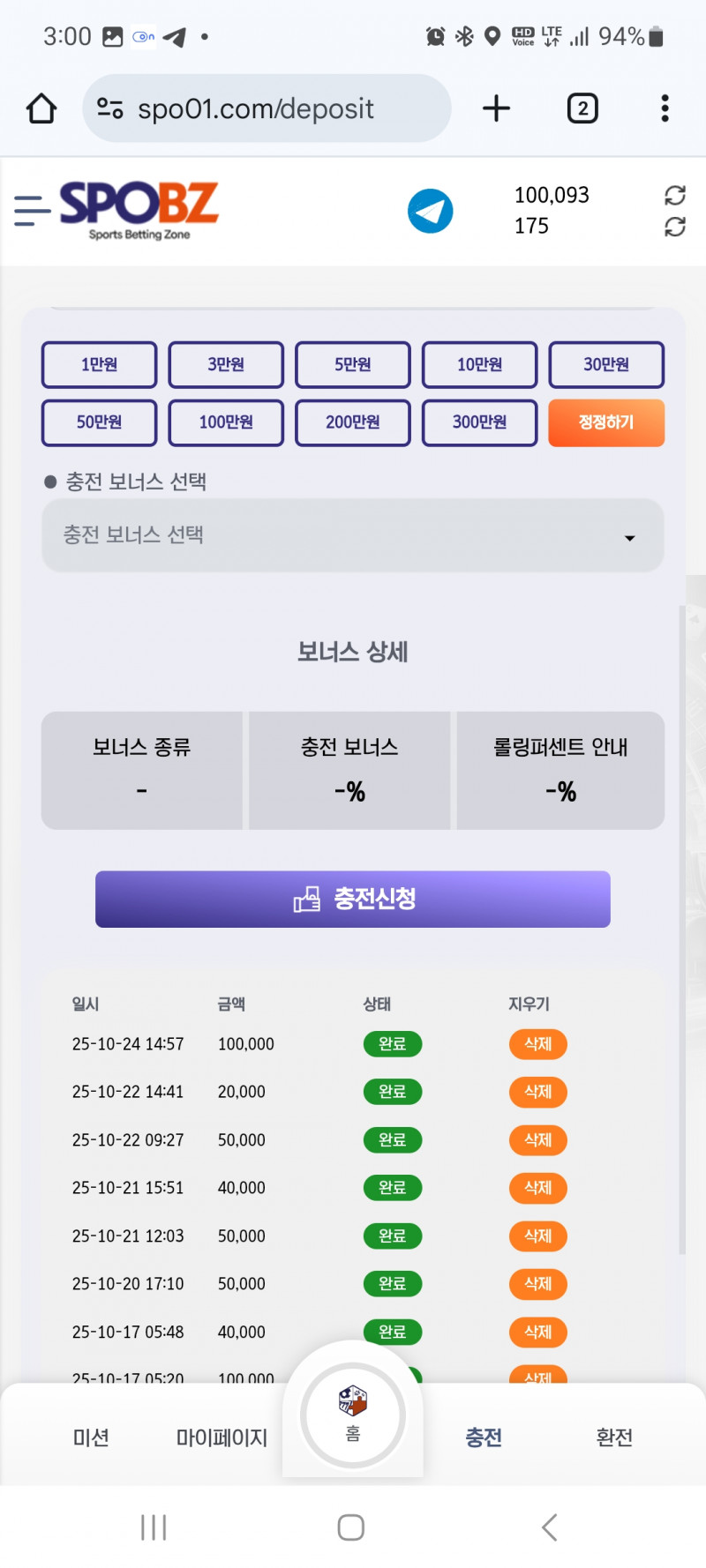Open the browser overflow menu
The height and width of the screenshot is (1568, 706).
click(x=665, y=108)
